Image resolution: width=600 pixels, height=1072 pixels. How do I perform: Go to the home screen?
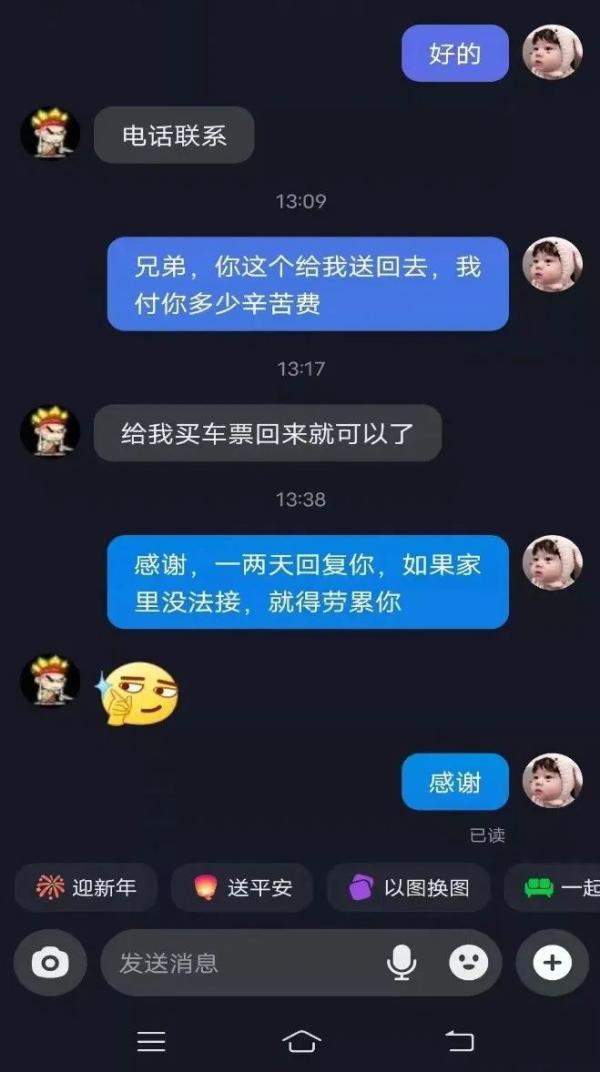[301, 1041]
